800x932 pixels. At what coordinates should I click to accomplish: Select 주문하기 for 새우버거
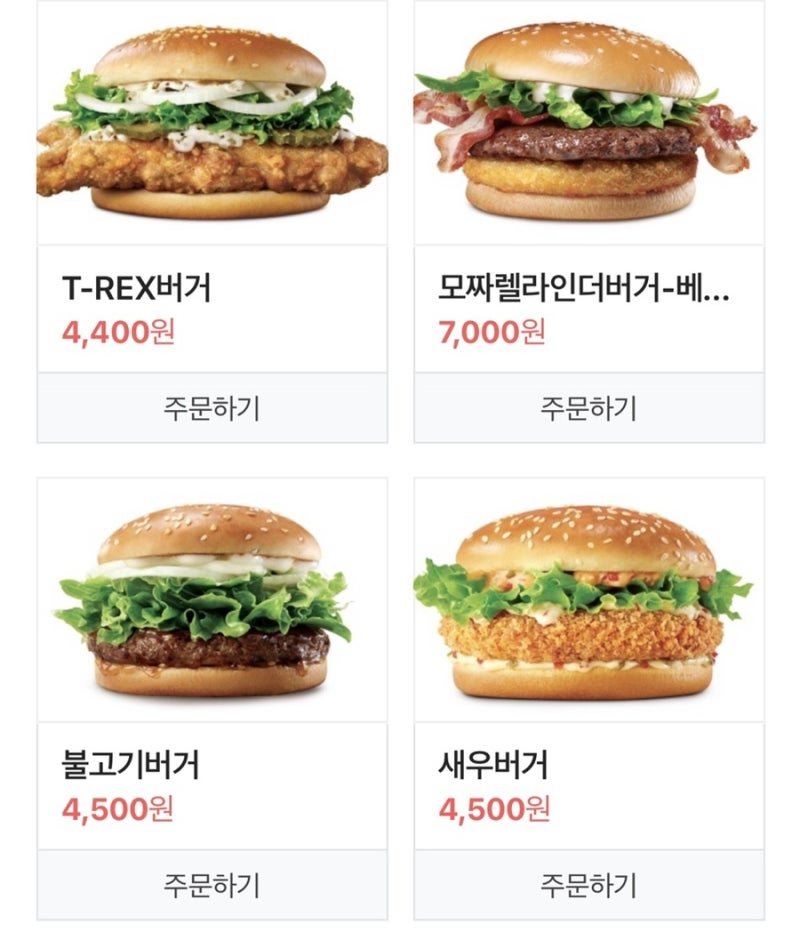coord(589,885)
